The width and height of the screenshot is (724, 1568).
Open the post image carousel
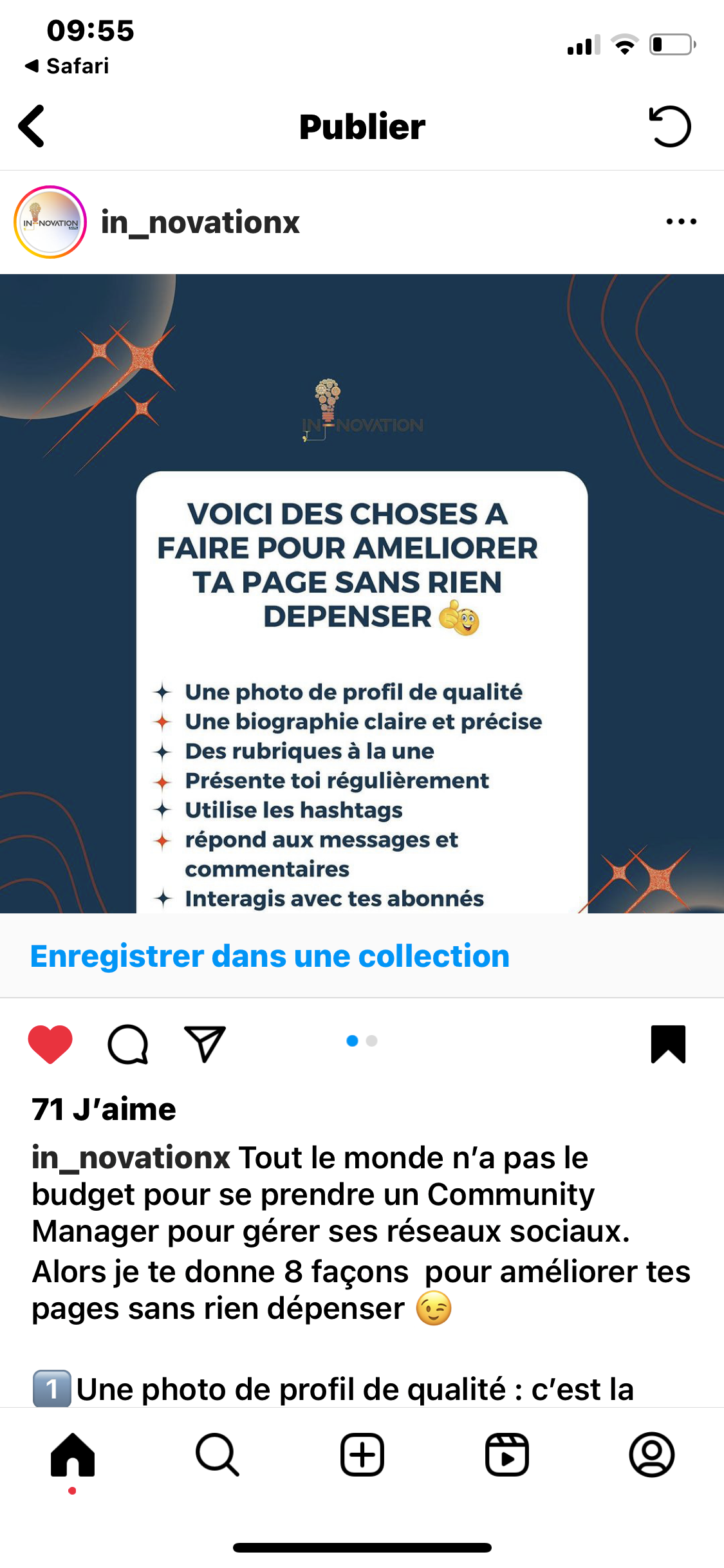[x=362, y=592]
